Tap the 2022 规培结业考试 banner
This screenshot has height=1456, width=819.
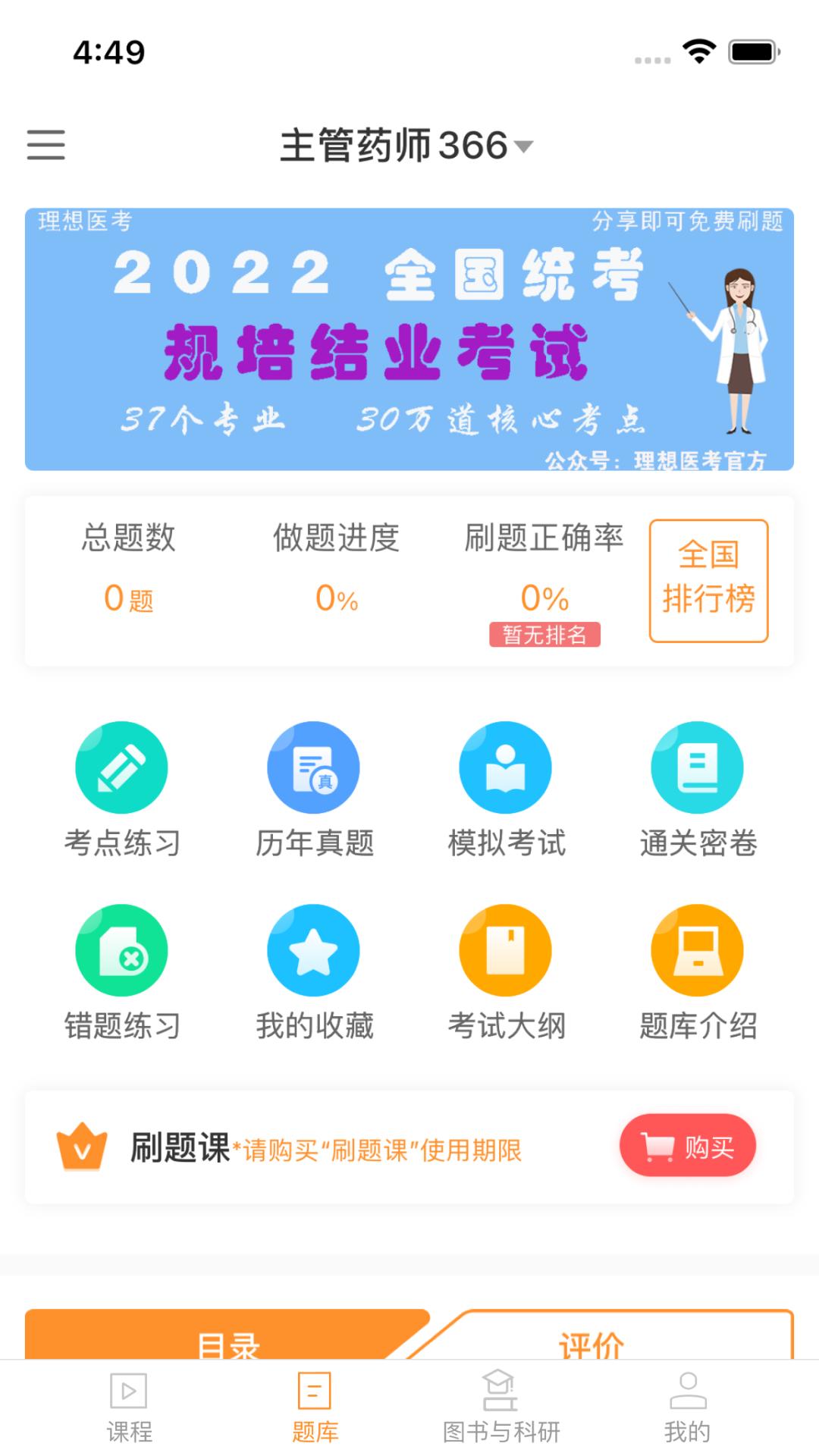click(409, 339)
